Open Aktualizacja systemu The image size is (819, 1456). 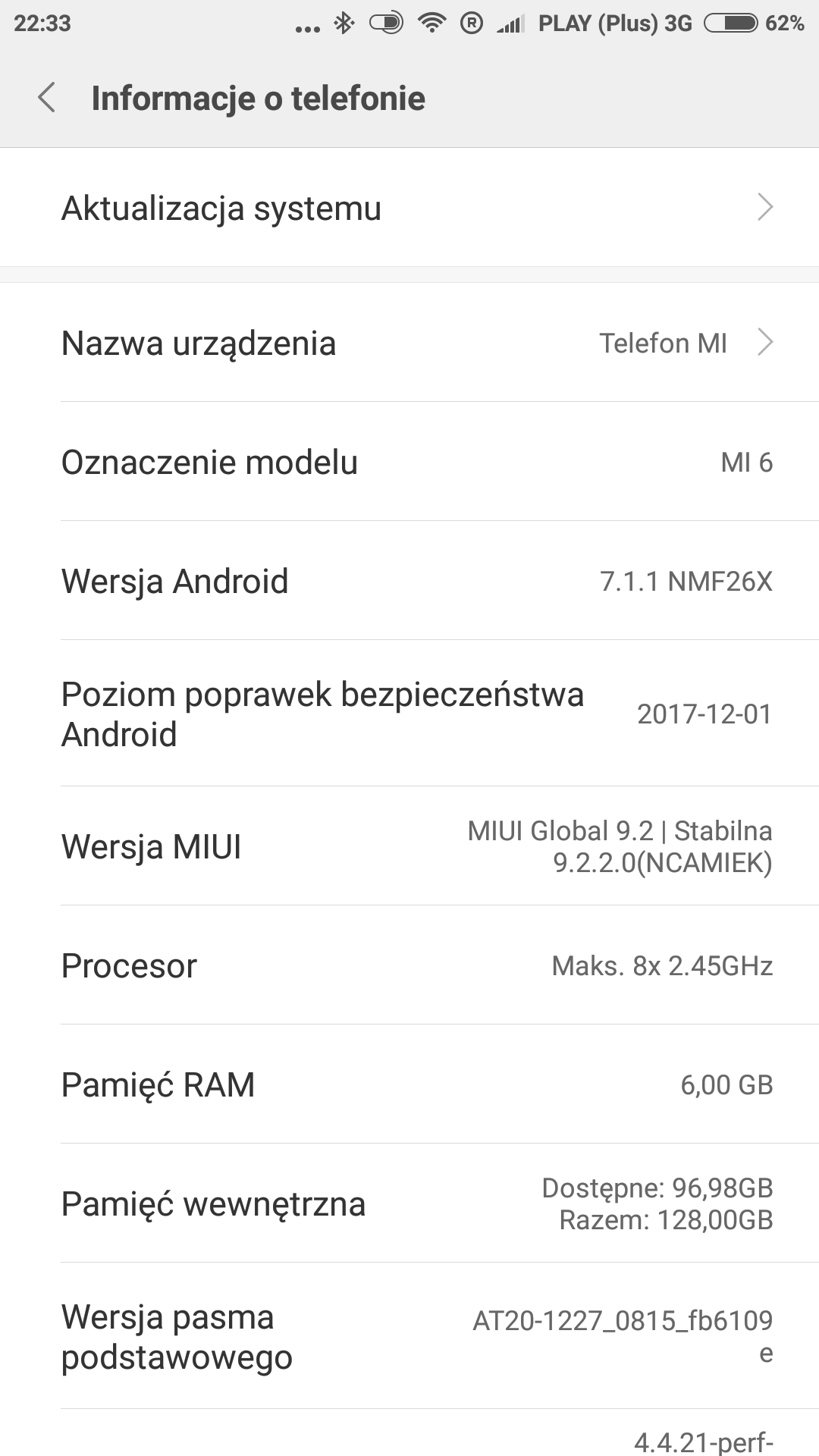tap(409, 208)
